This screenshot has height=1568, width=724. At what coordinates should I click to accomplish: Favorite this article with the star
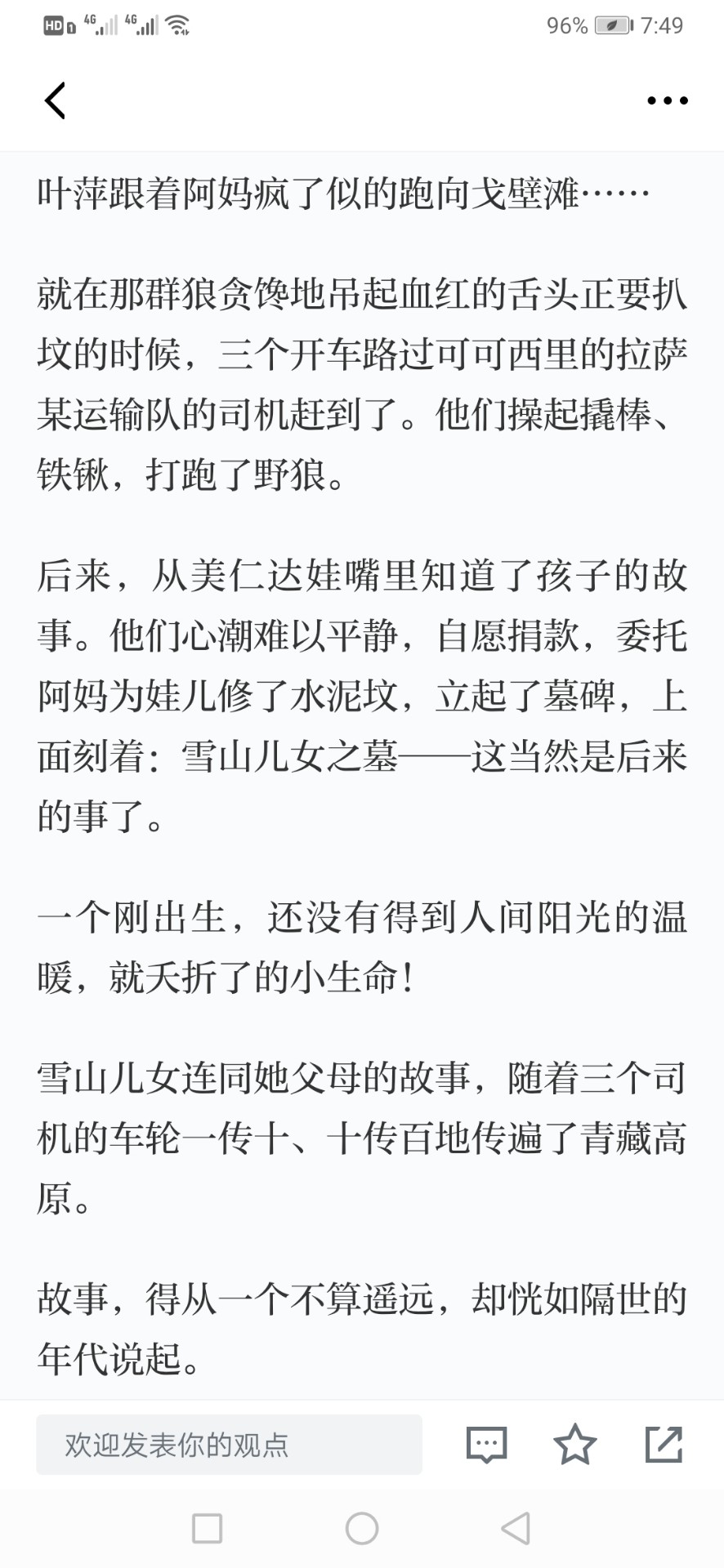pos(575,1444)
